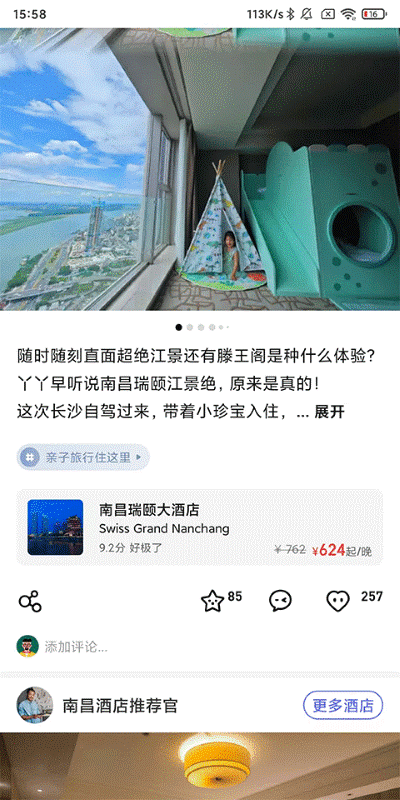Open the next post's lamp photo
The width and height of the screenshot is (400, 800).
click(x=200, y=766)
